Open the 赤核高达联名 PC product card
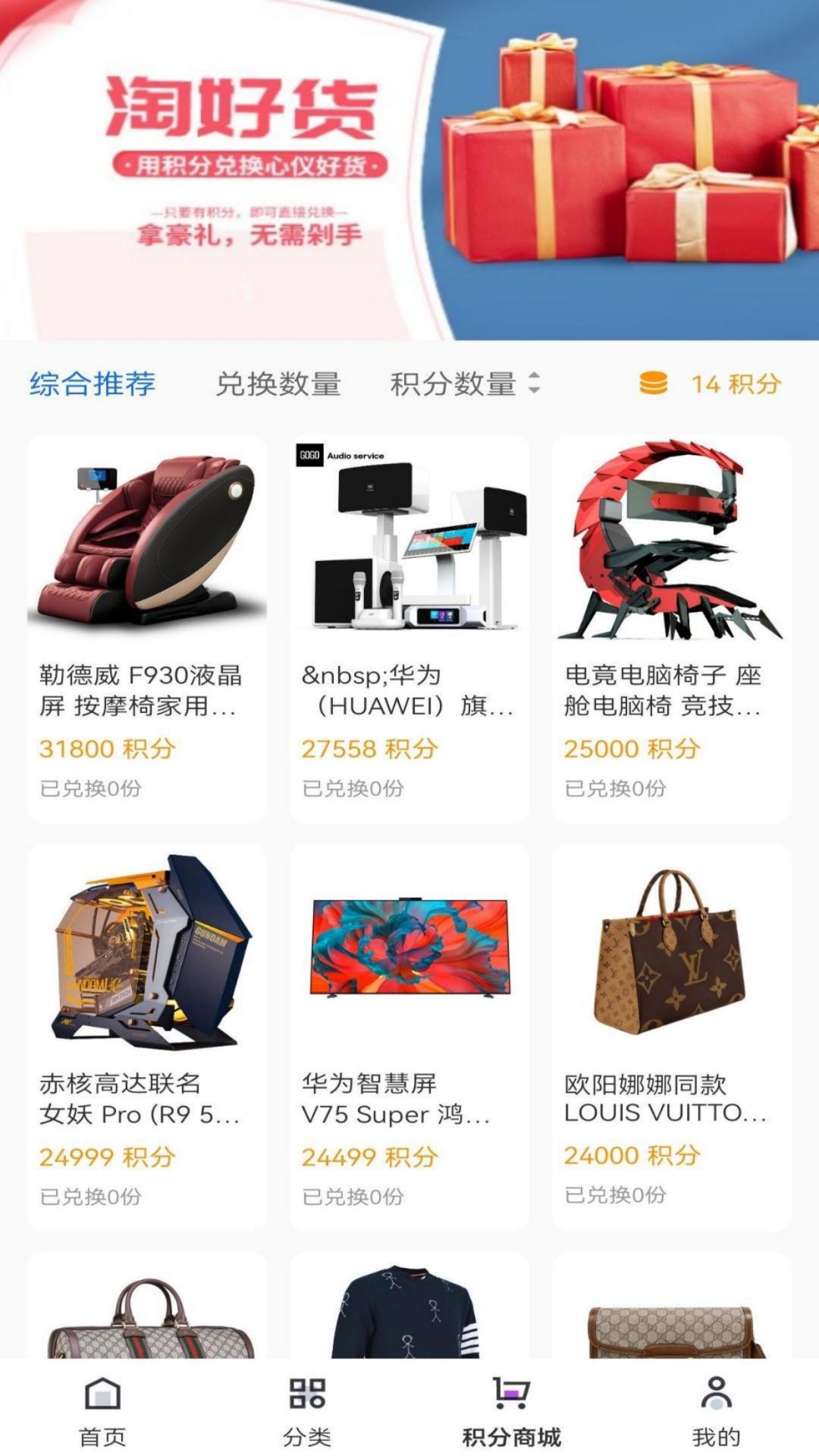The width and height of the screenshot is (819, 1456). [x=147, y=1036]
